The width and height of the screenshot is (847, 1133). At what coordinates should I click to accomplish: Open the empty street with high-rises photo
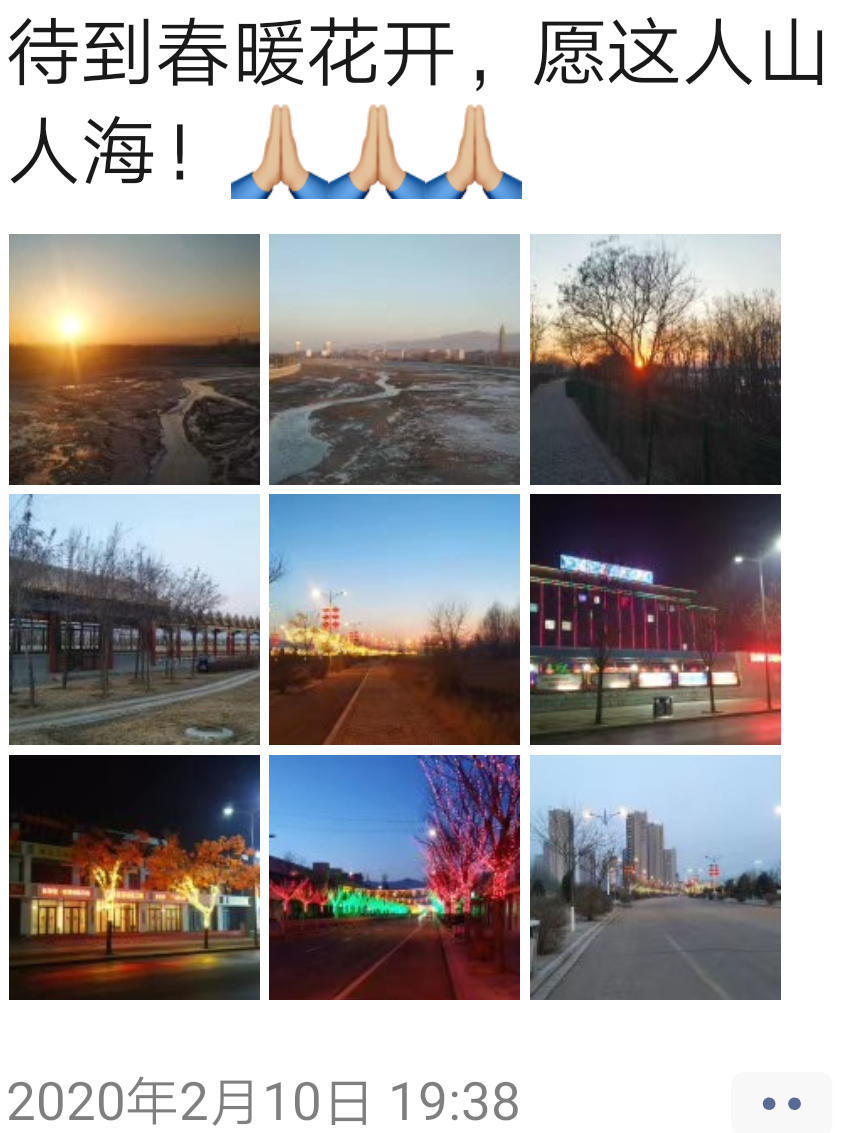click(x=655, y=877)
